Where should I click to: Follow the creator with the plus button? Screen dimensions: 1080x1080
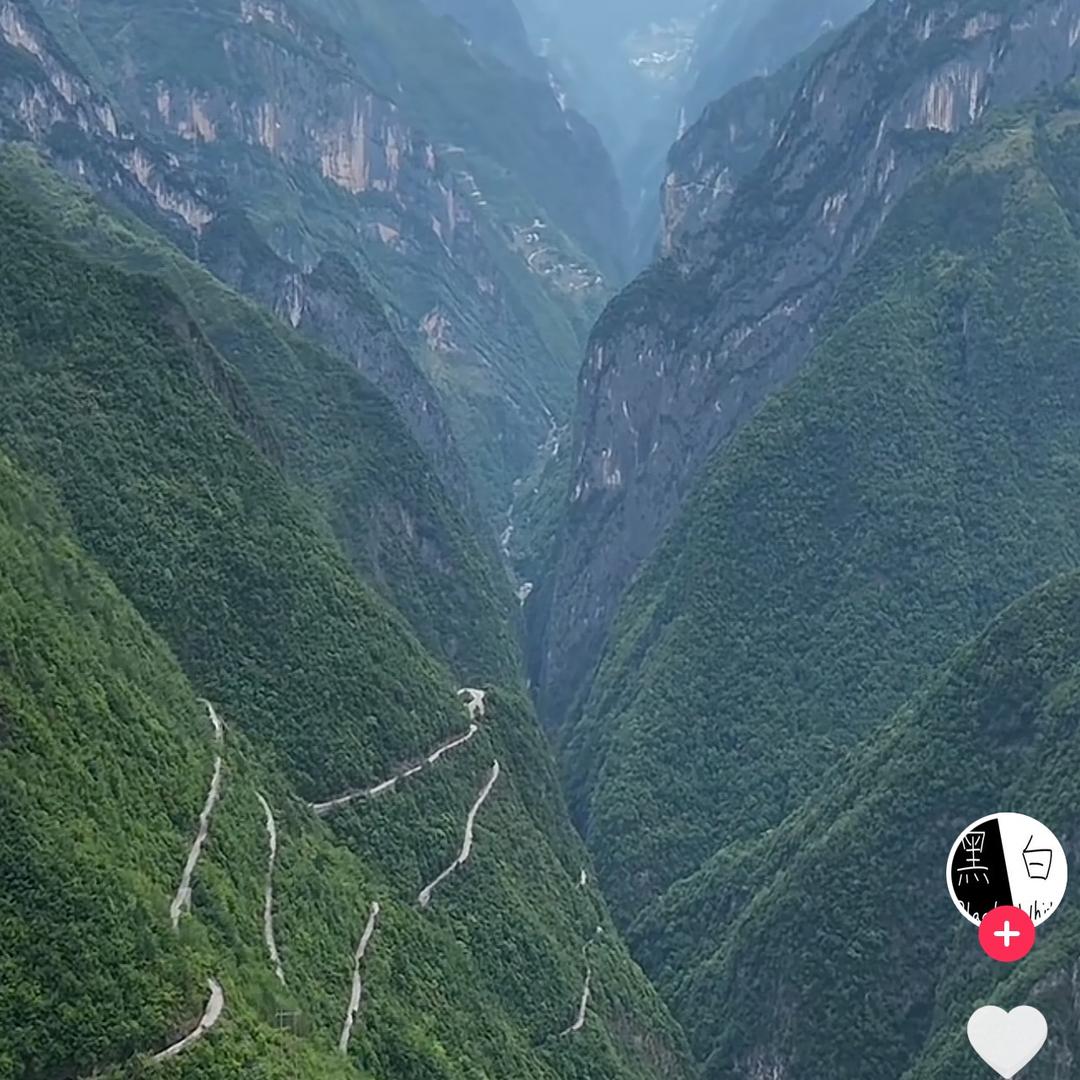(1006, 934)
